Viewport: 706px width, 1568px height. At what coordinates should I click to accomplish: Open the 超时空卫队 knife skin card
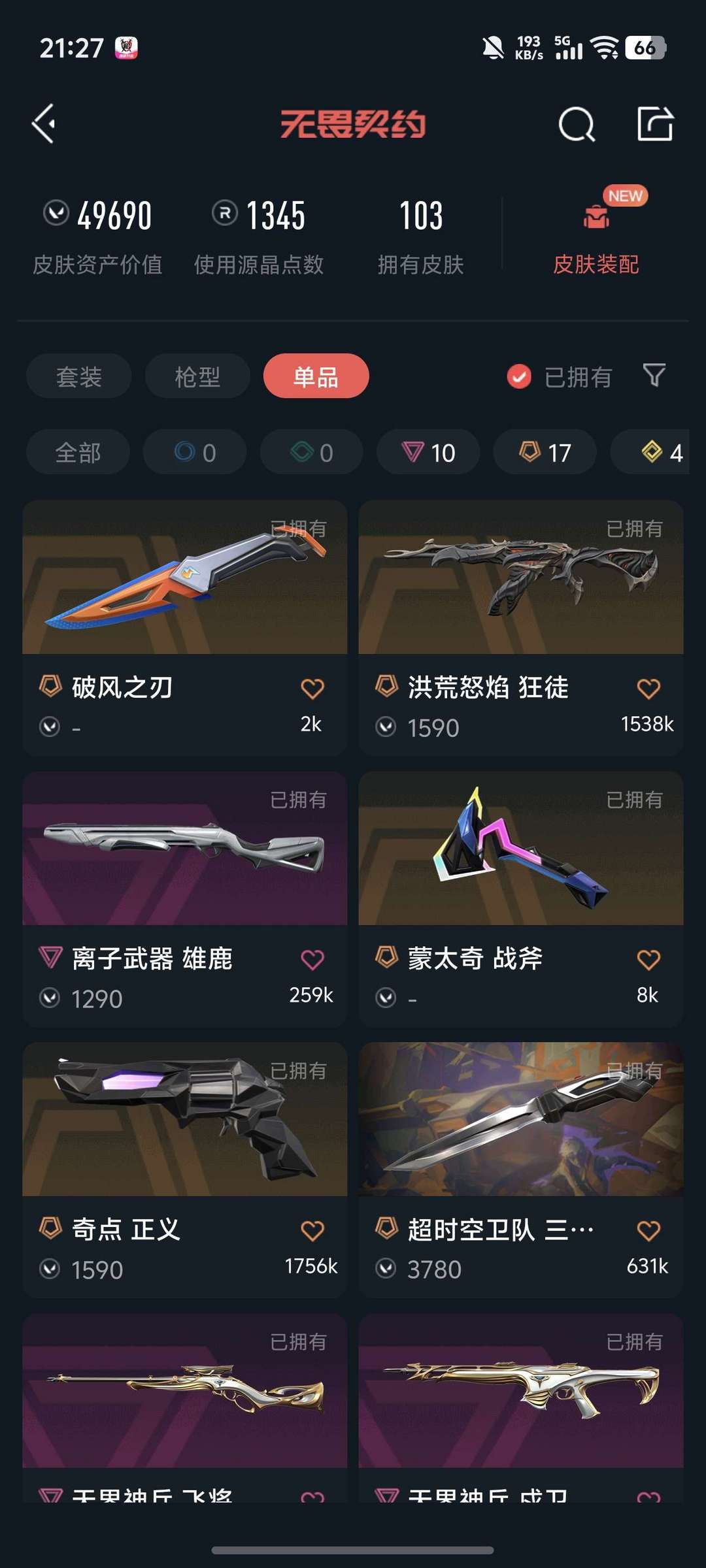pos(521,1170)
